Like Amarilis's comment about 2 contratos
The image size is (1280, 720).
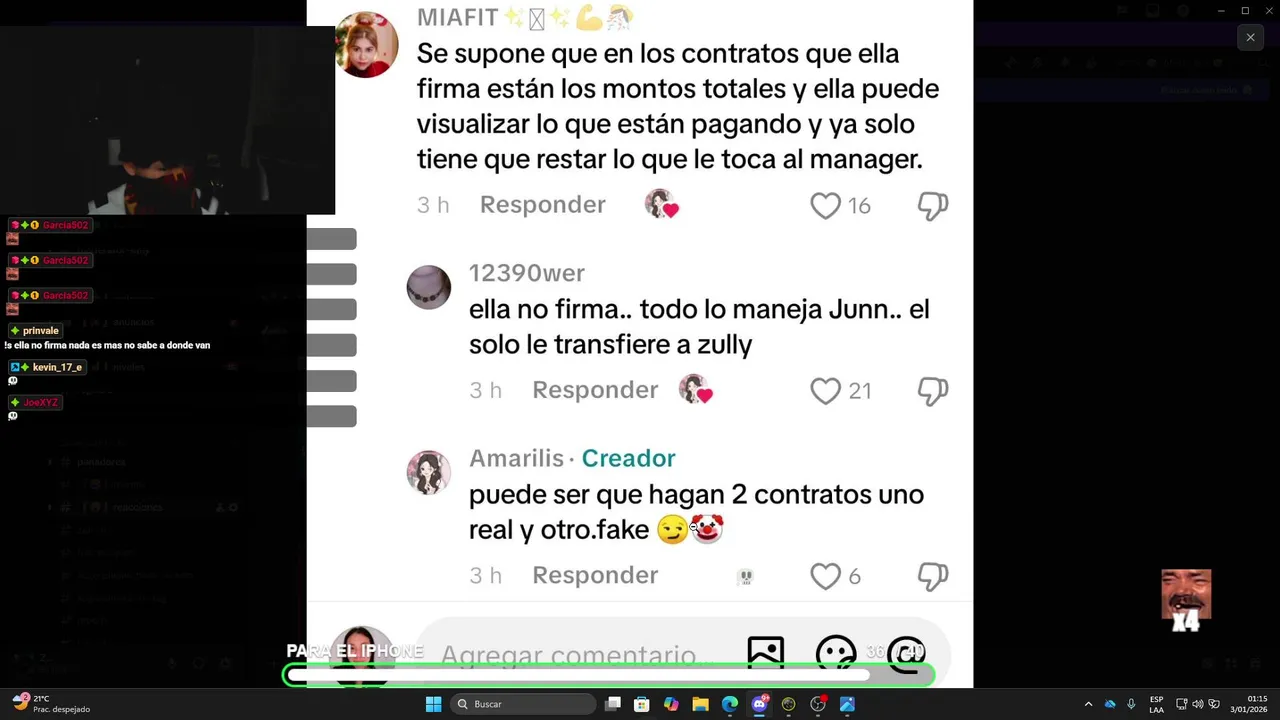click(825, 576)
